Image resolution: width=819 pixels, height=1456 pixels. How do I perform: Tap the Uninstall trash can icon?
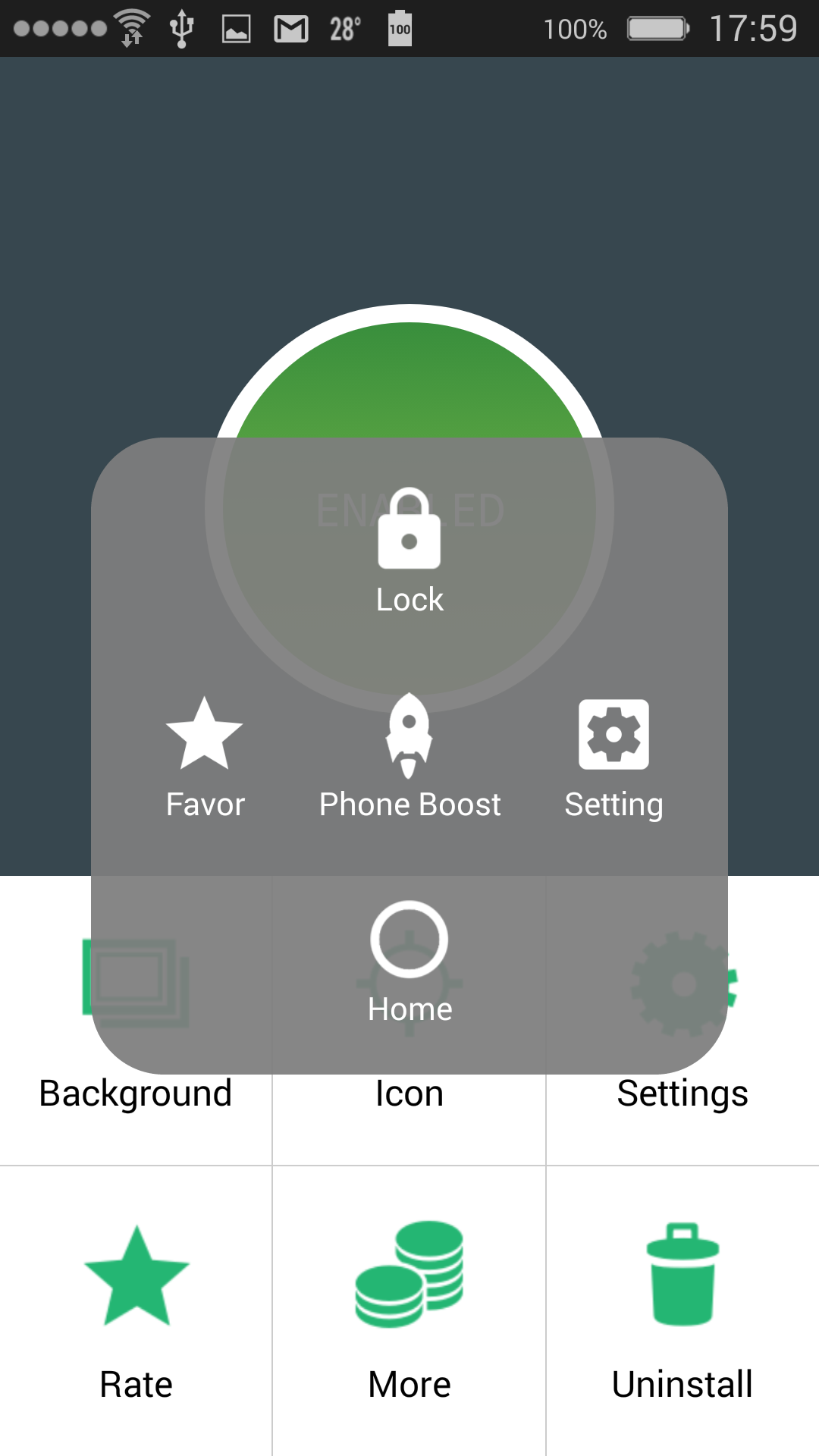pos(682,1278)
